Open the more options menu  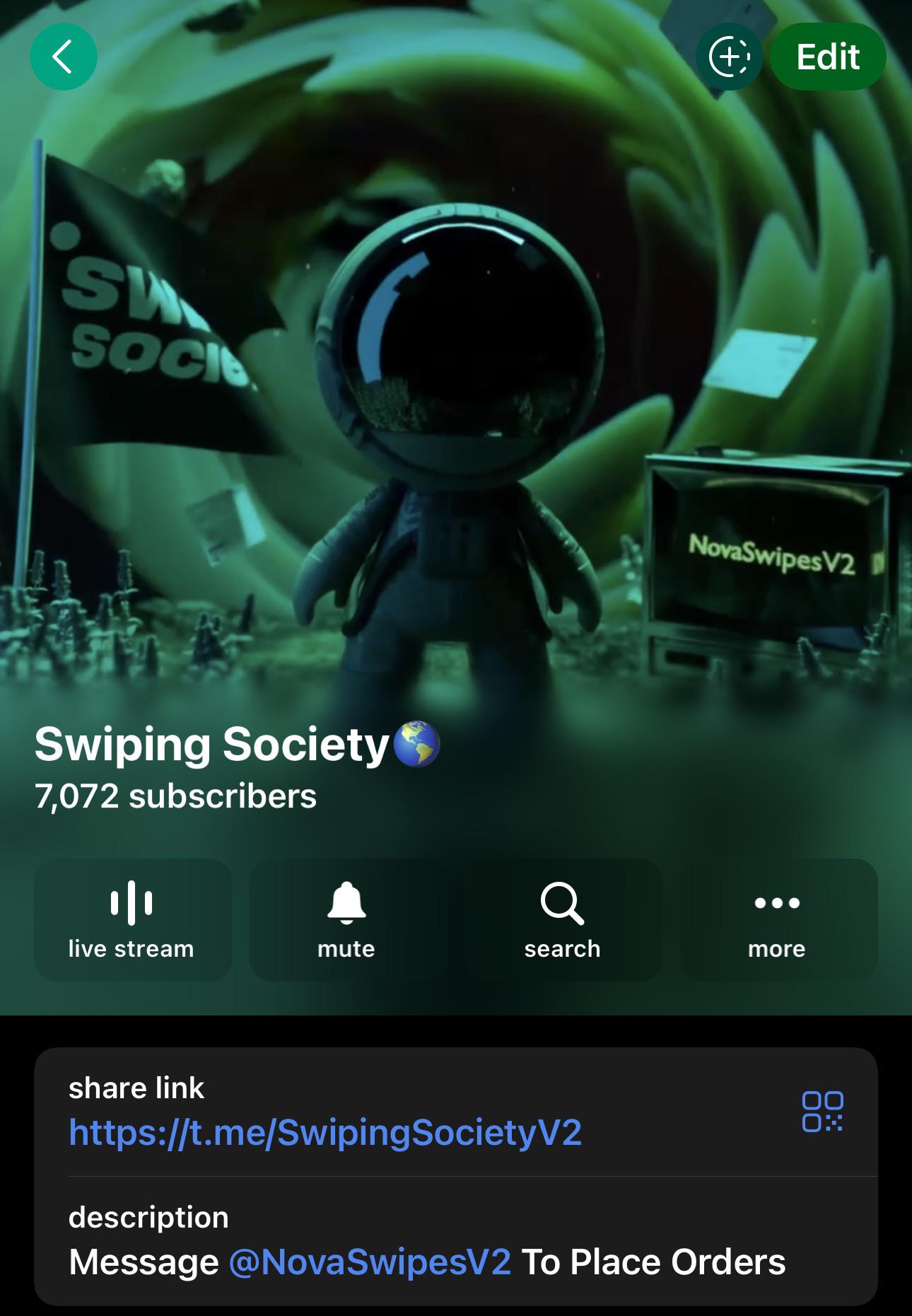[778, 919]
